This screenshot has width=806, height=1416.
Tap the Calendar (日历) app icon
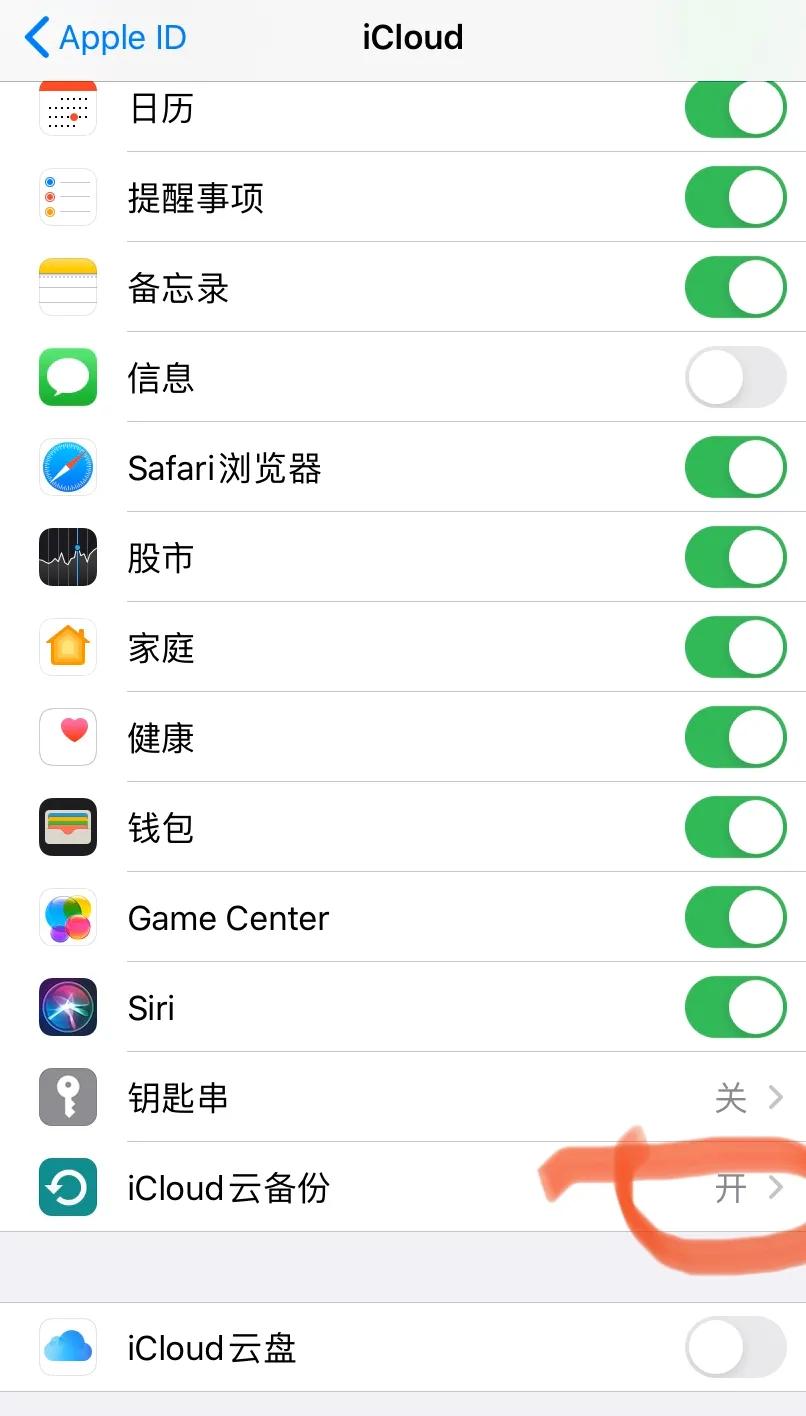[67, 107]
